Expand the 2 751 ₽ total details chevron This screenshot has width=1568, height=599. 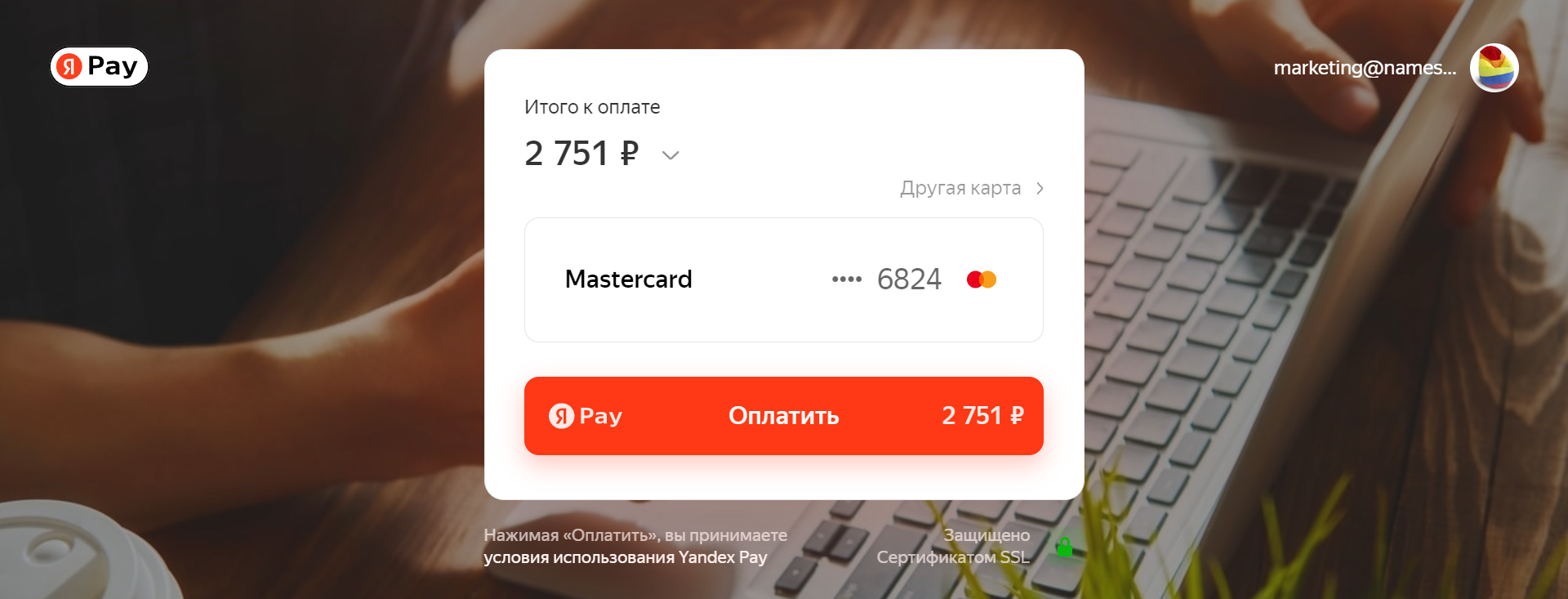pyautogui.click(x=670, y=155)
